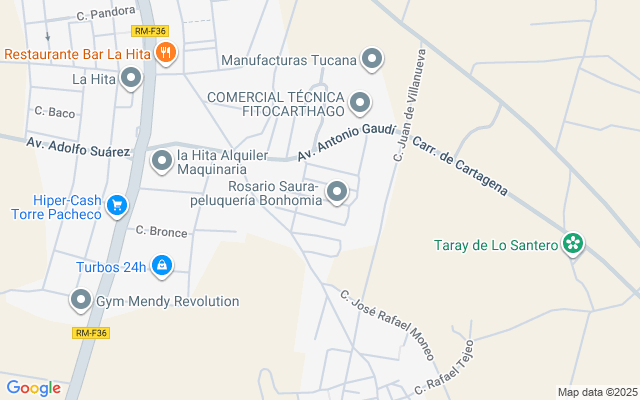Open the Restaurante Bar La Hita marker

click(x=166, y=53)
